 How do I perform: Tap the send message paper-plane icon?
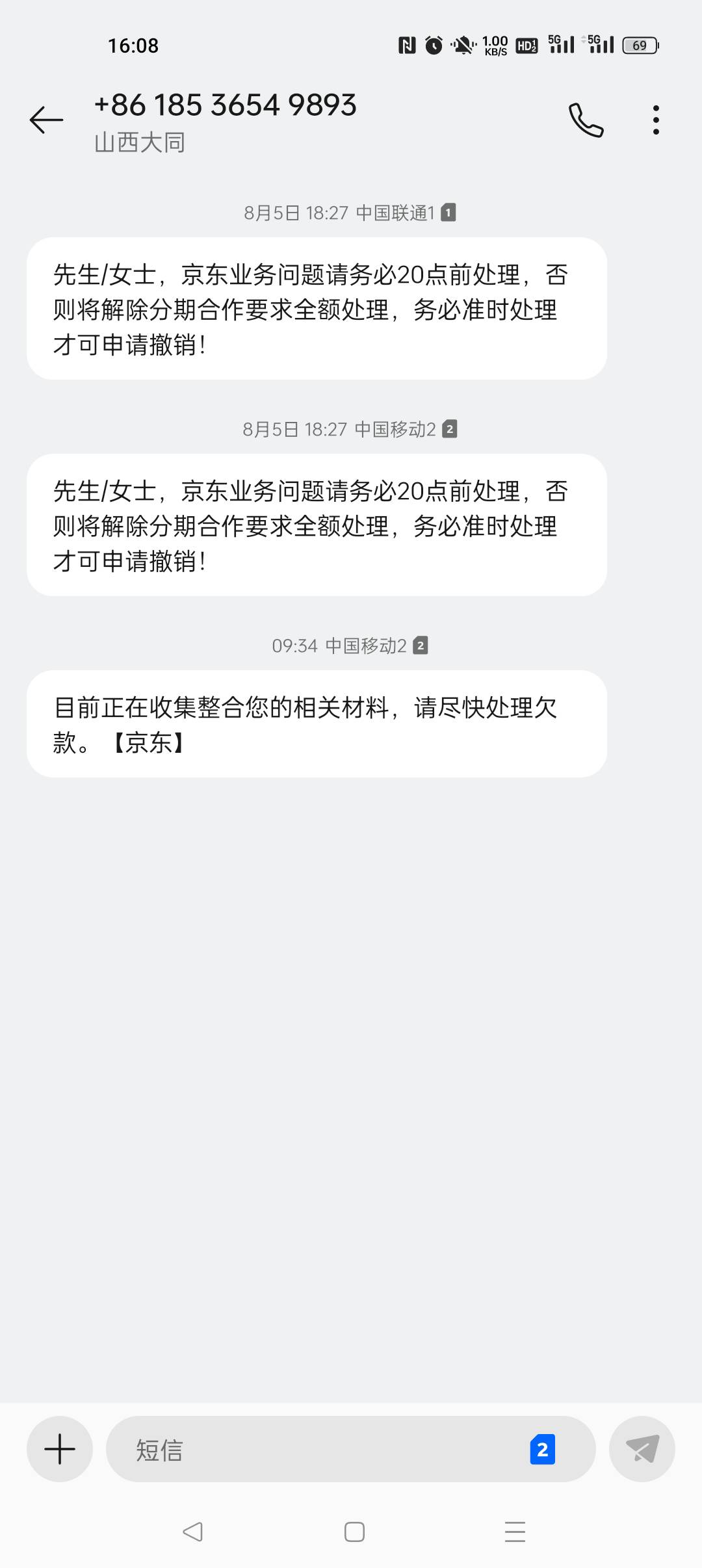[642, 1449]
